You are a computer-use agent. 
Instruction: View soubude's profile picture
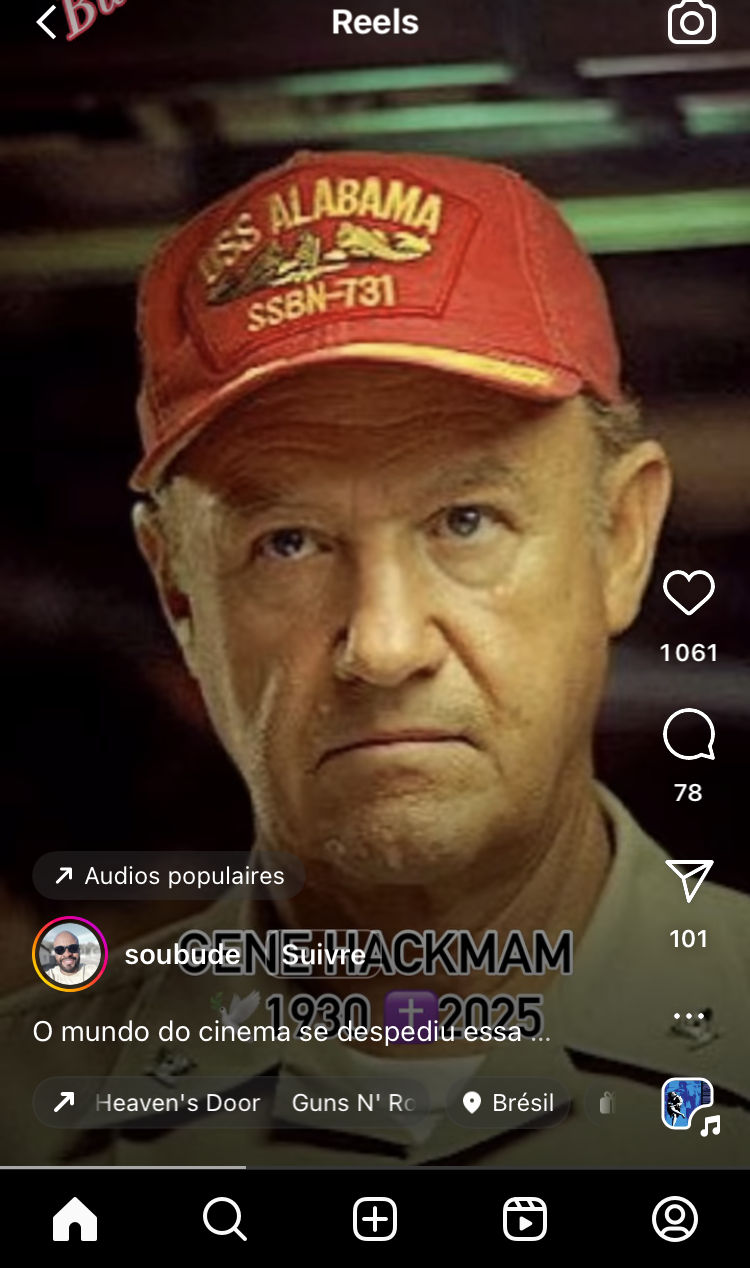(x=70, y=954)
